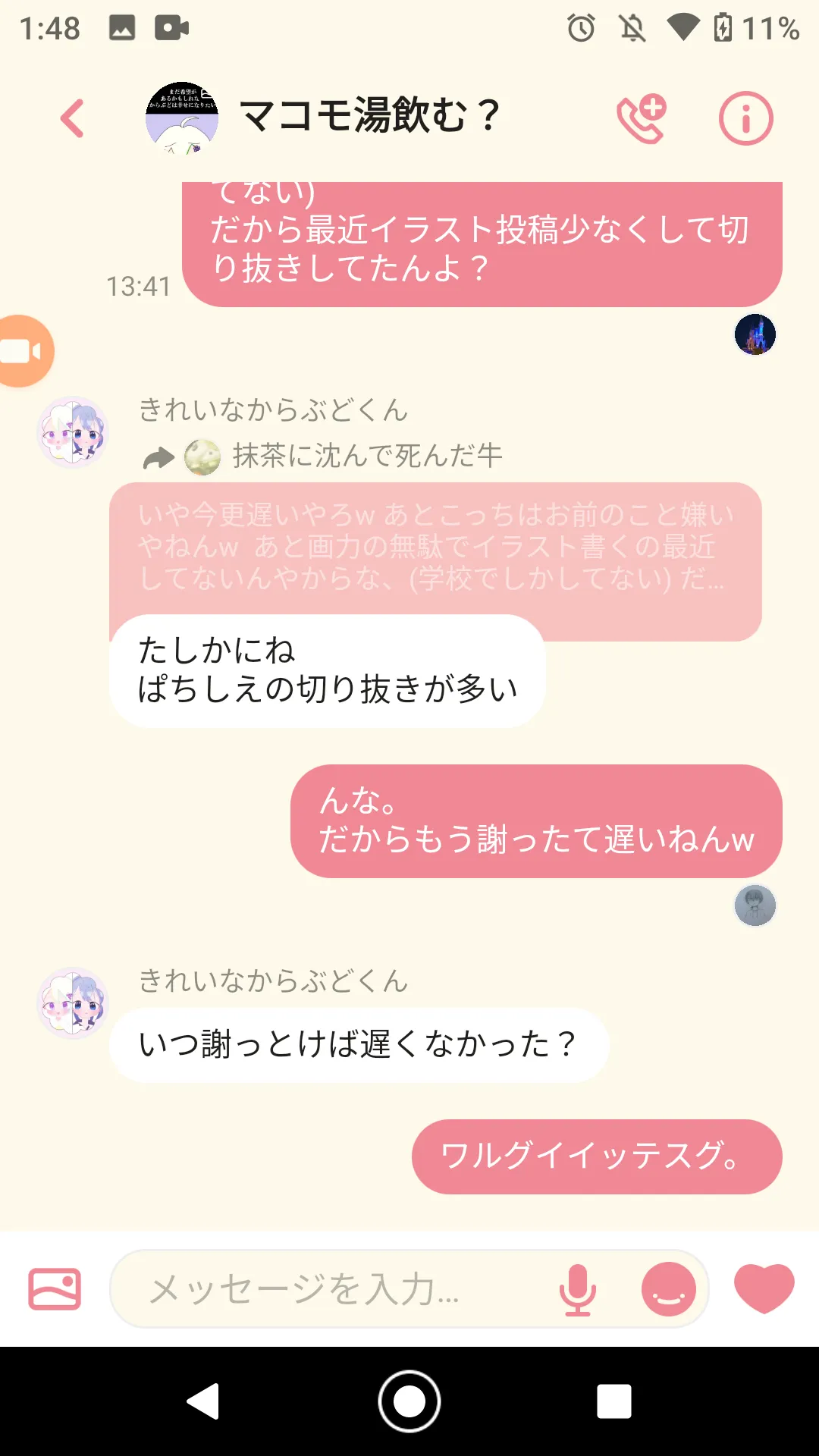Viewport: 819px width, 1456px height.
Task: Record a voice message with the microphone
Action: (578, 1289)
